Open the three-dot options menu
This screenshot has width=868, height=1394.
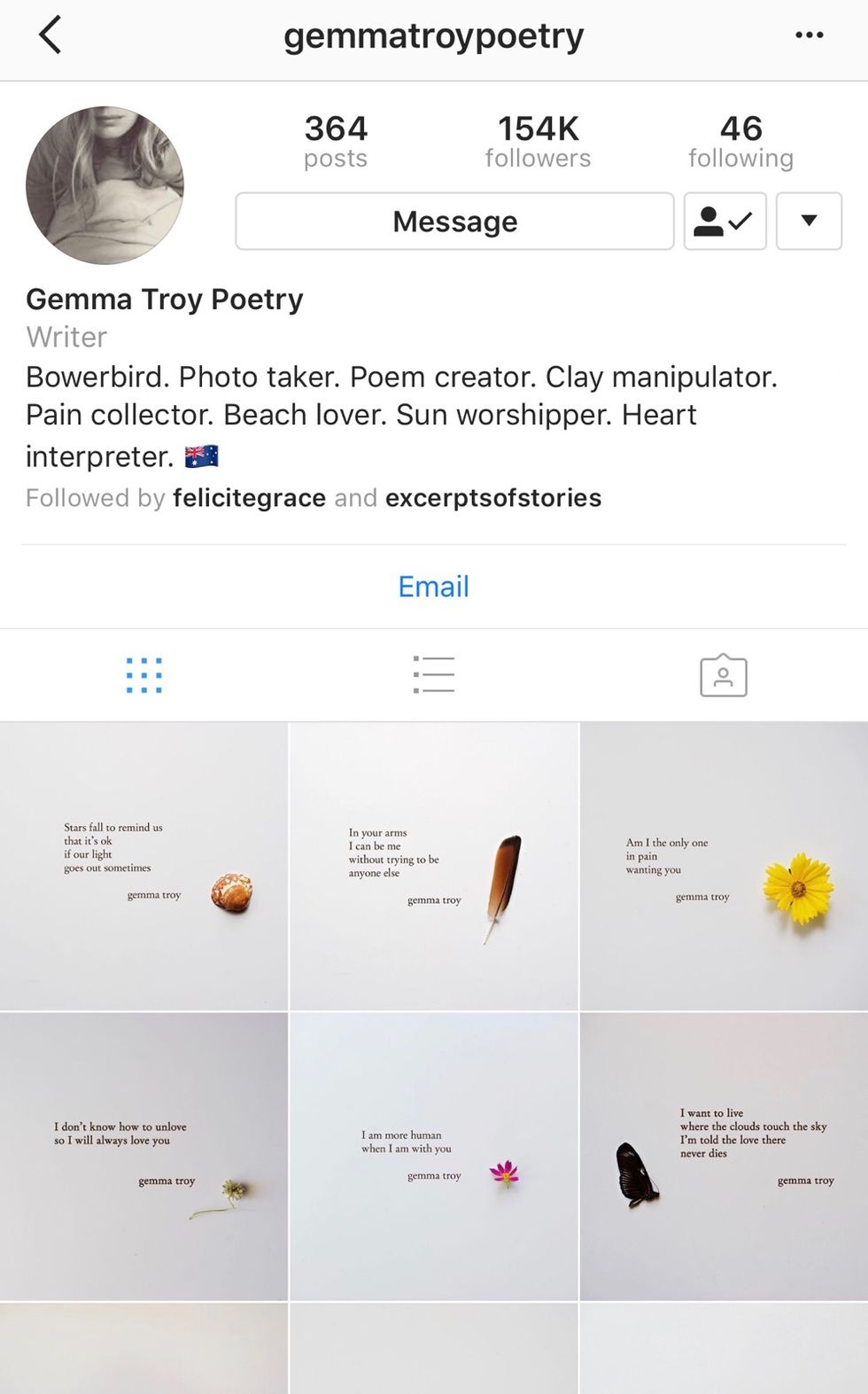(809, 35)
